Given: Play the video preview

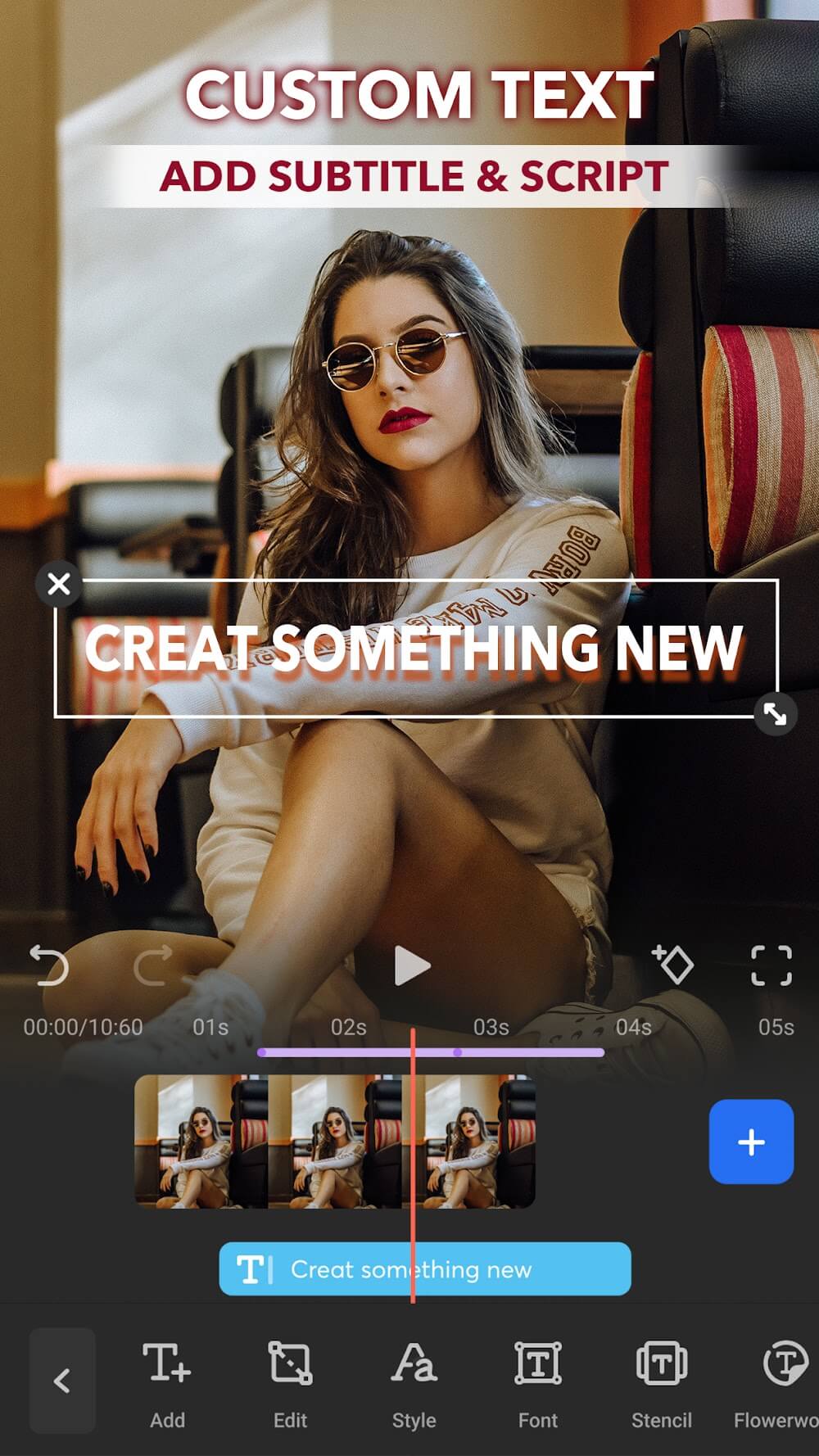Looking at the screenshot, I should click(x=412, y=965).
